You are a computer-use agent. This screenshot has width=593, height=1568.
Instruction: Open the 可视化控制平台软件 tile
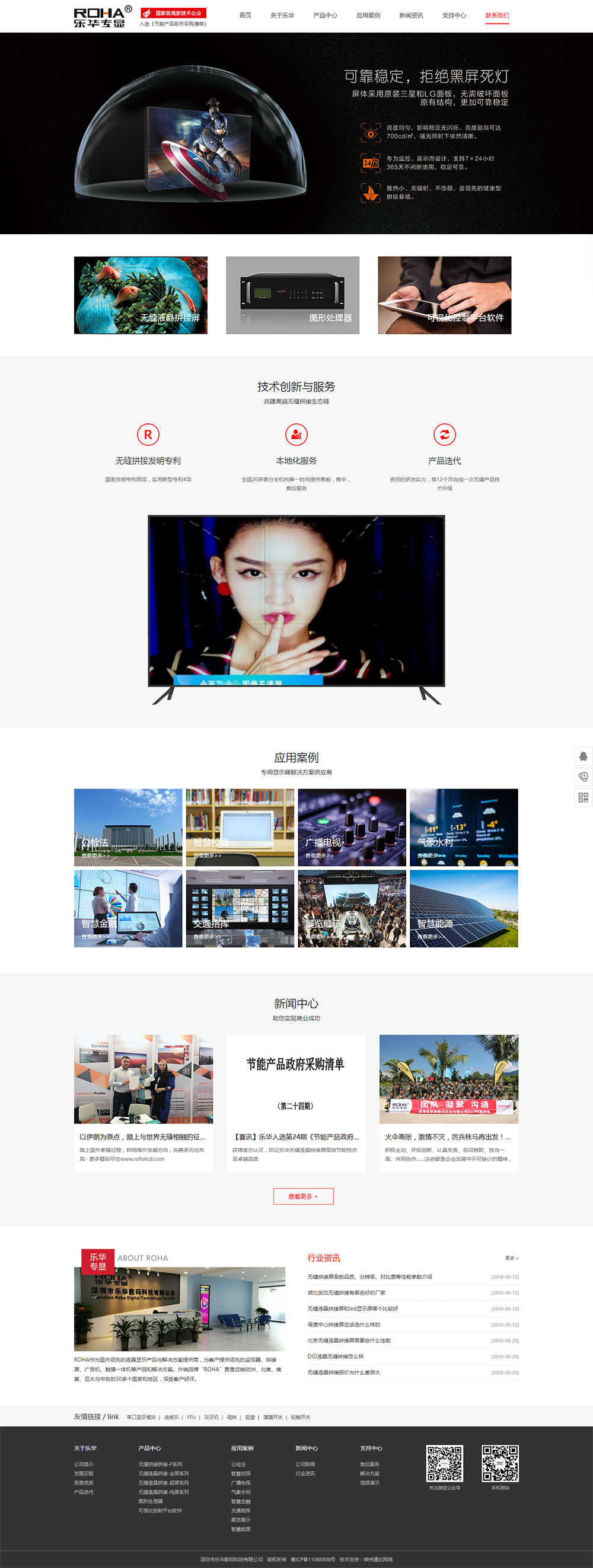pyautogui.click(x=444, y=295)
